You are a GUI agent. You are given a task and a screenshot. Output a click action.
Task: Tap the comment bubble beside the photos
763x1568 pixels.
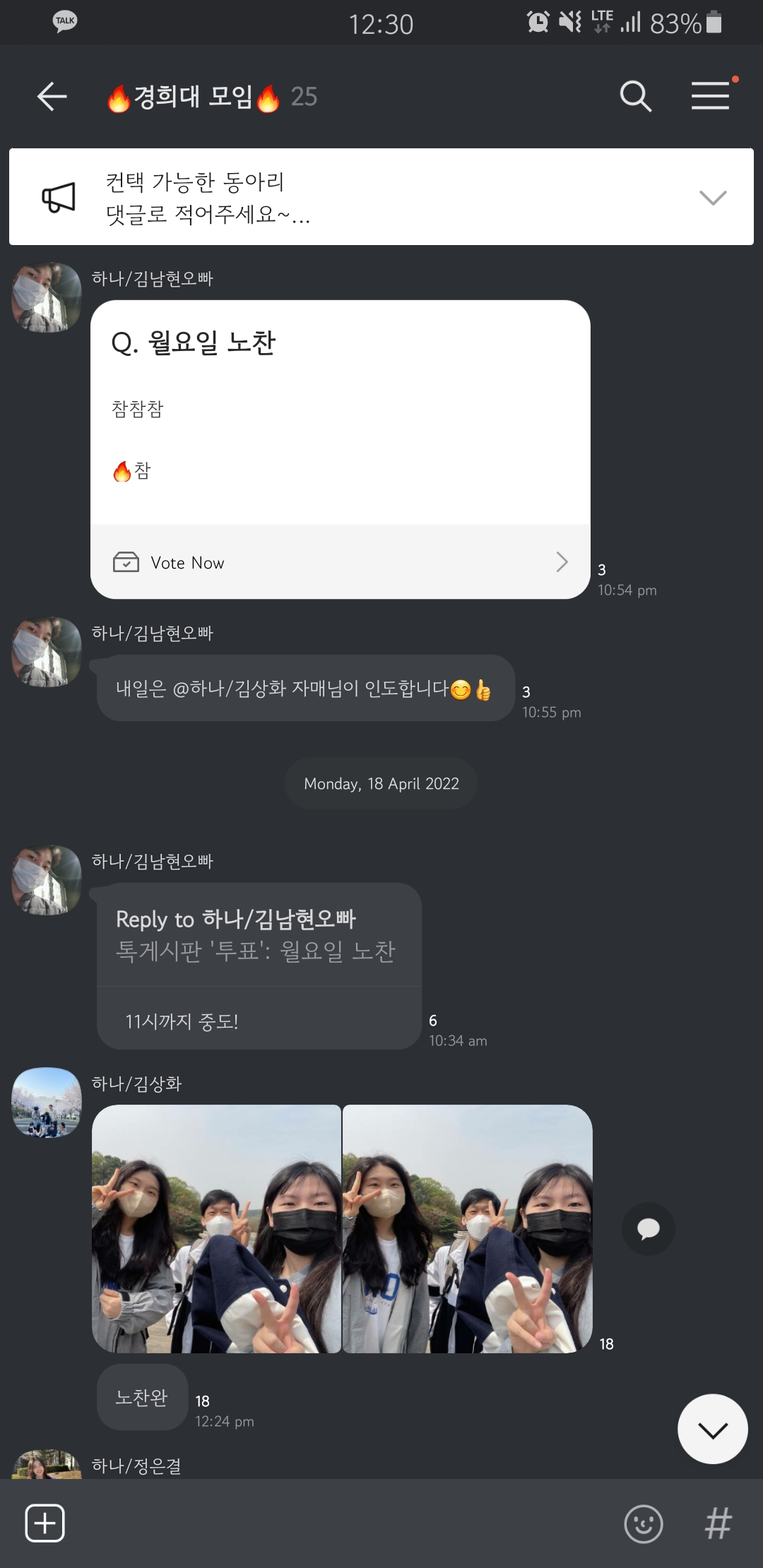tap(648, 1229)
